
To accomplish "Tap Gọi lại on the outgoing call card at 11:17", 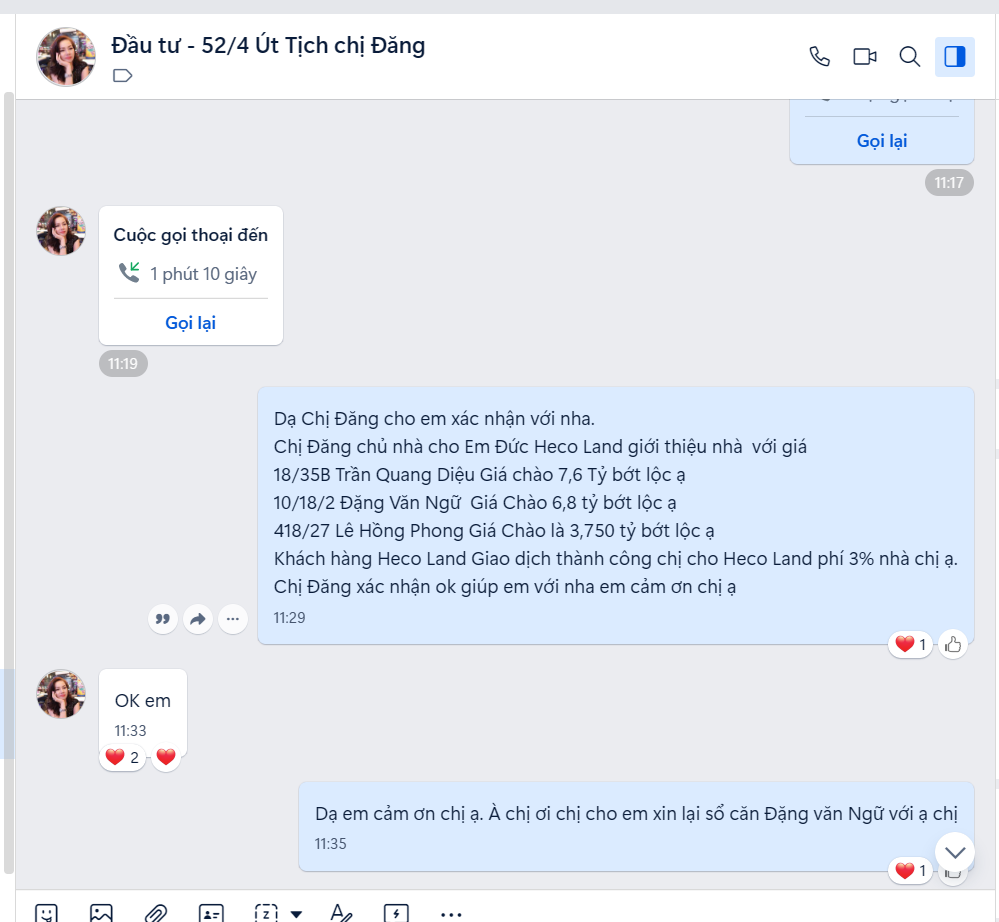I will pos(881,141).
